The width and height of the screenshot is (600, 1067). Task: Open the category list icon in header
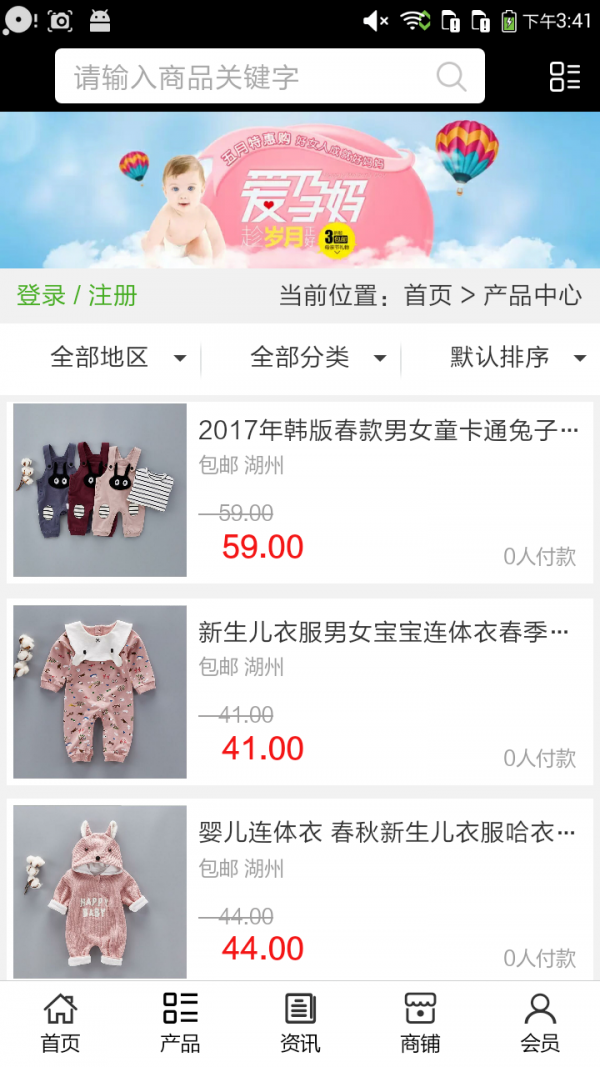coord(564,77)
